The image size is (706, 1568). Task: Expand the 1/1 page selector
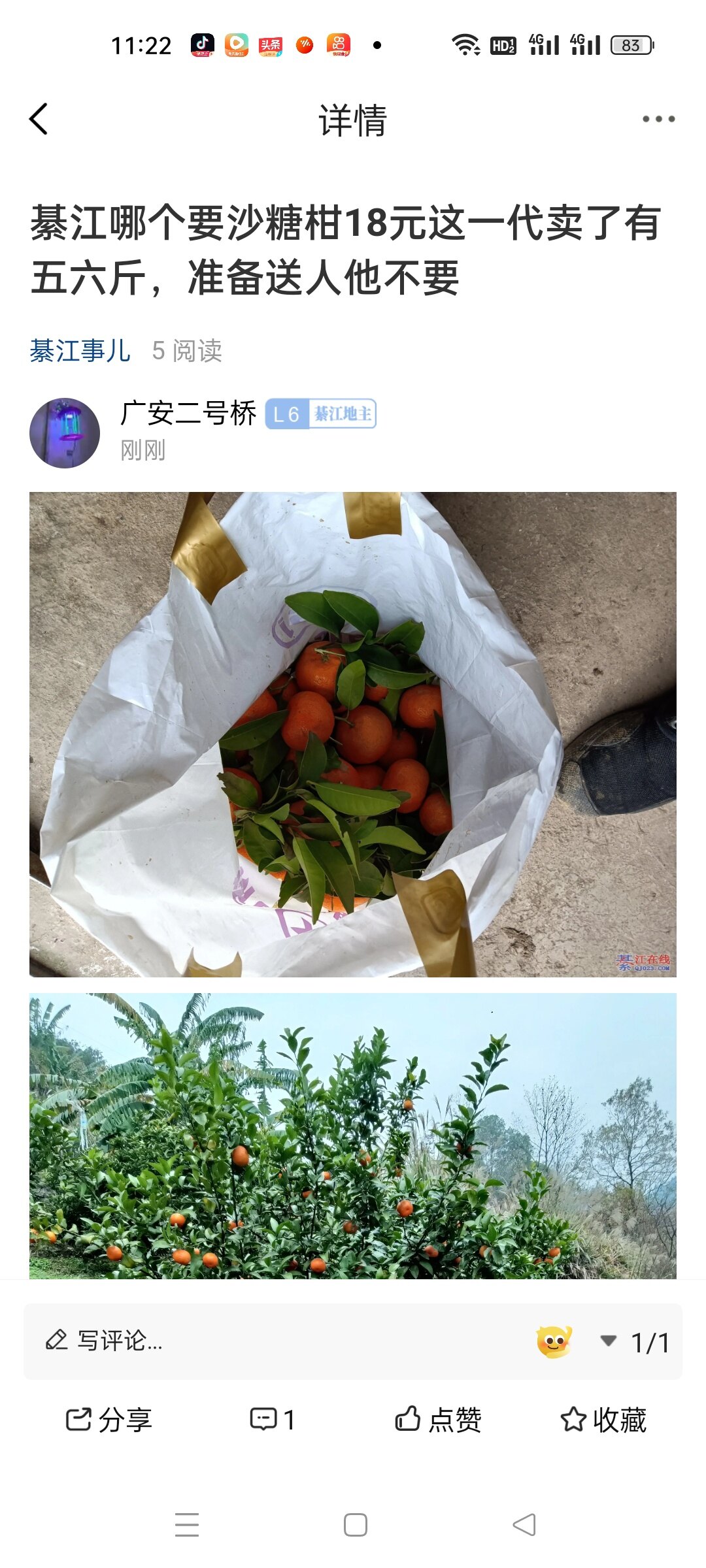(635, 1343)
